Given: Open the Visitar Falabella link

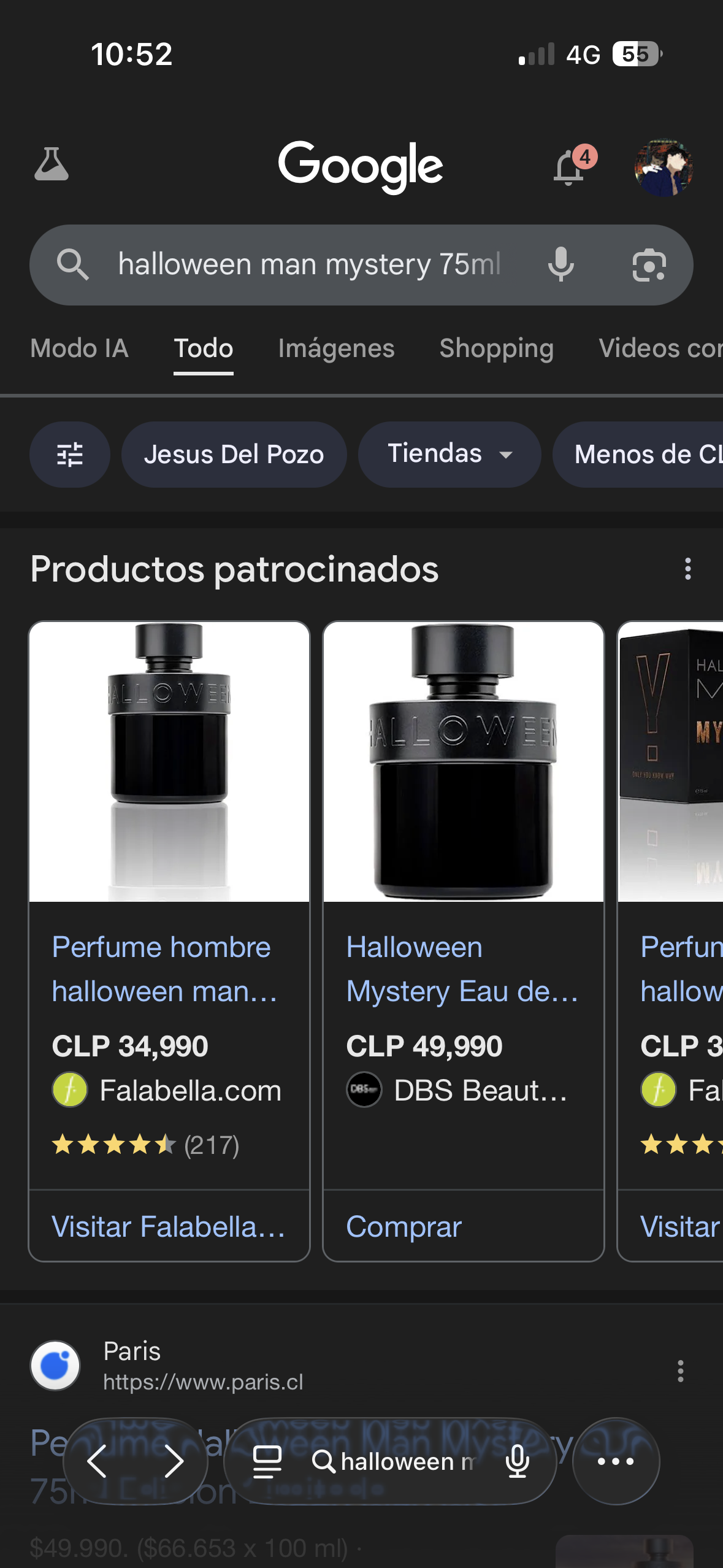Looking at the screenshot, I should (x=168, y=1226).
